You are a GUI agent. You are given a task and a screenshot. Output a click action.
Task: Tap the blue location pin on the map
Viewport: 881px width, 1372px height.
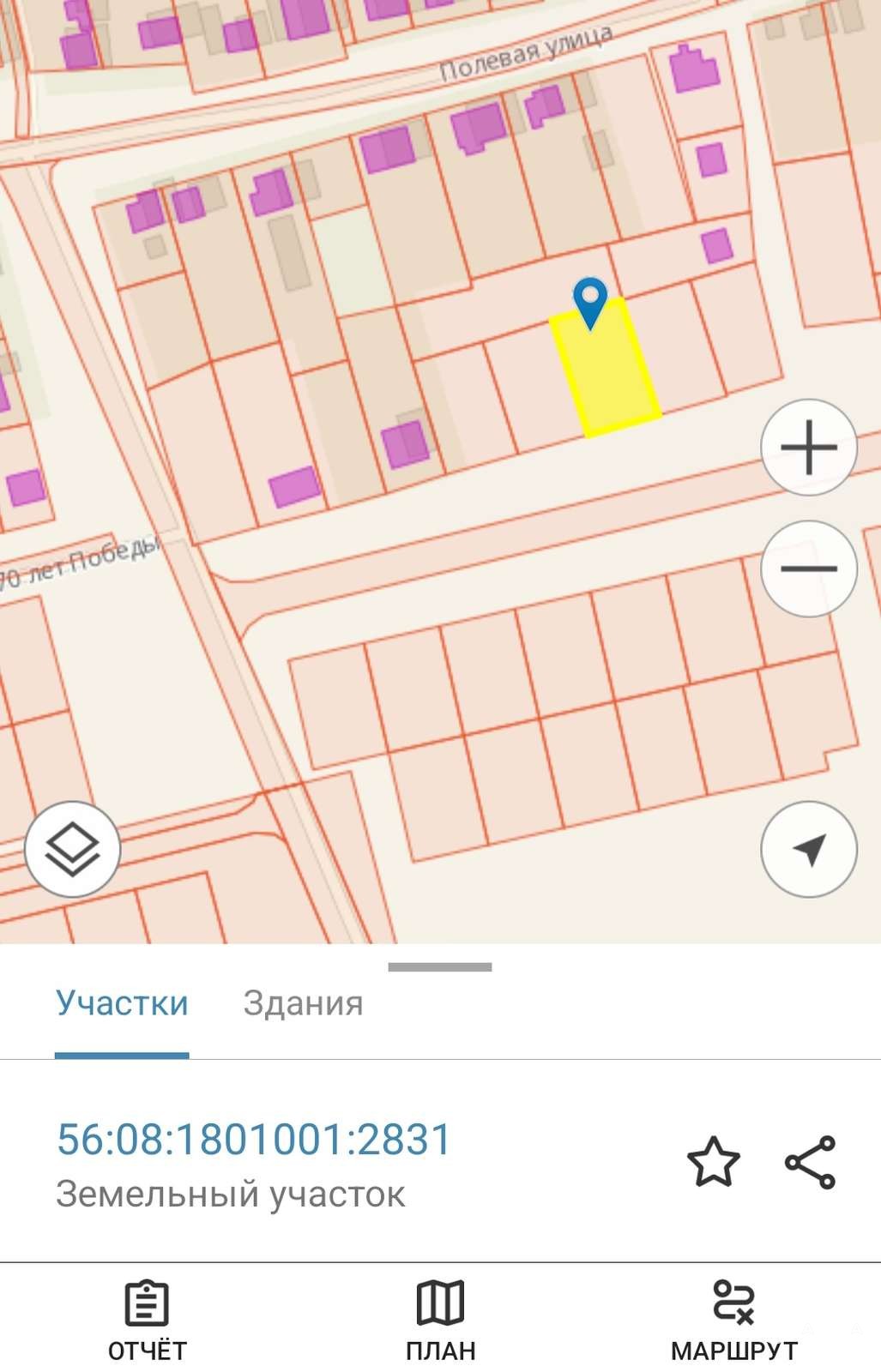(590, 301)
